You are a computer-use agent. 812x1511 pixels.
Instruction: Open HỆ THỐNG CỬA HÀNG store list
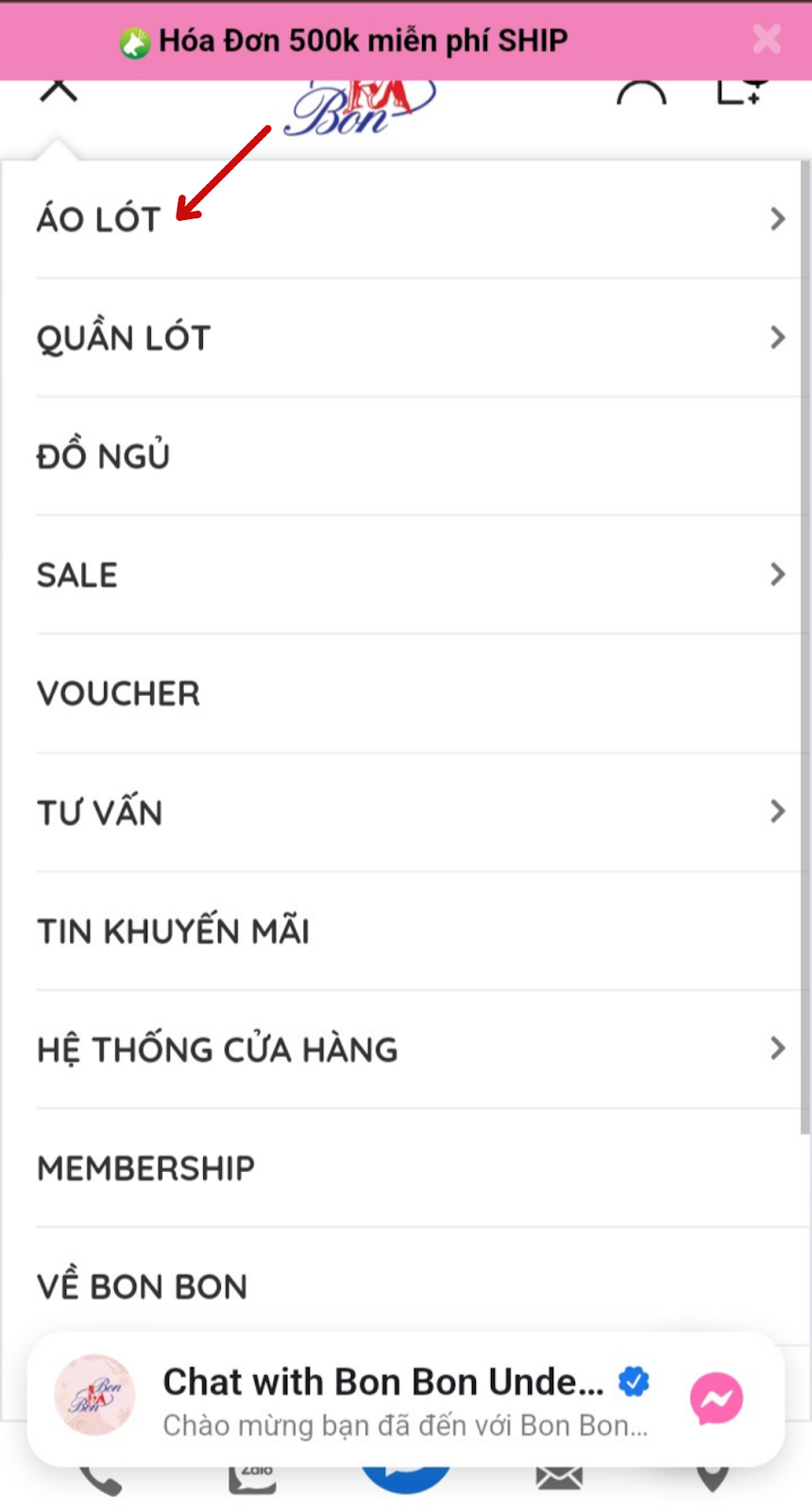click(217, 1050)
